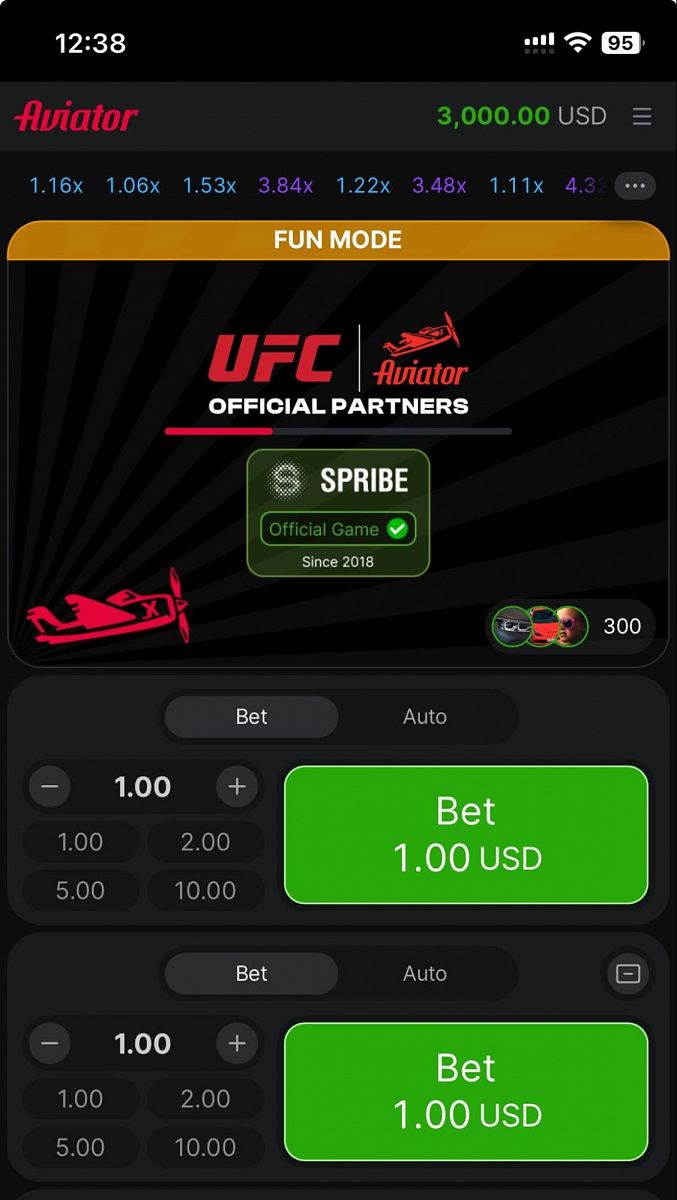
Task: Select Bet tab in the first panel
Action: (252, 717)
